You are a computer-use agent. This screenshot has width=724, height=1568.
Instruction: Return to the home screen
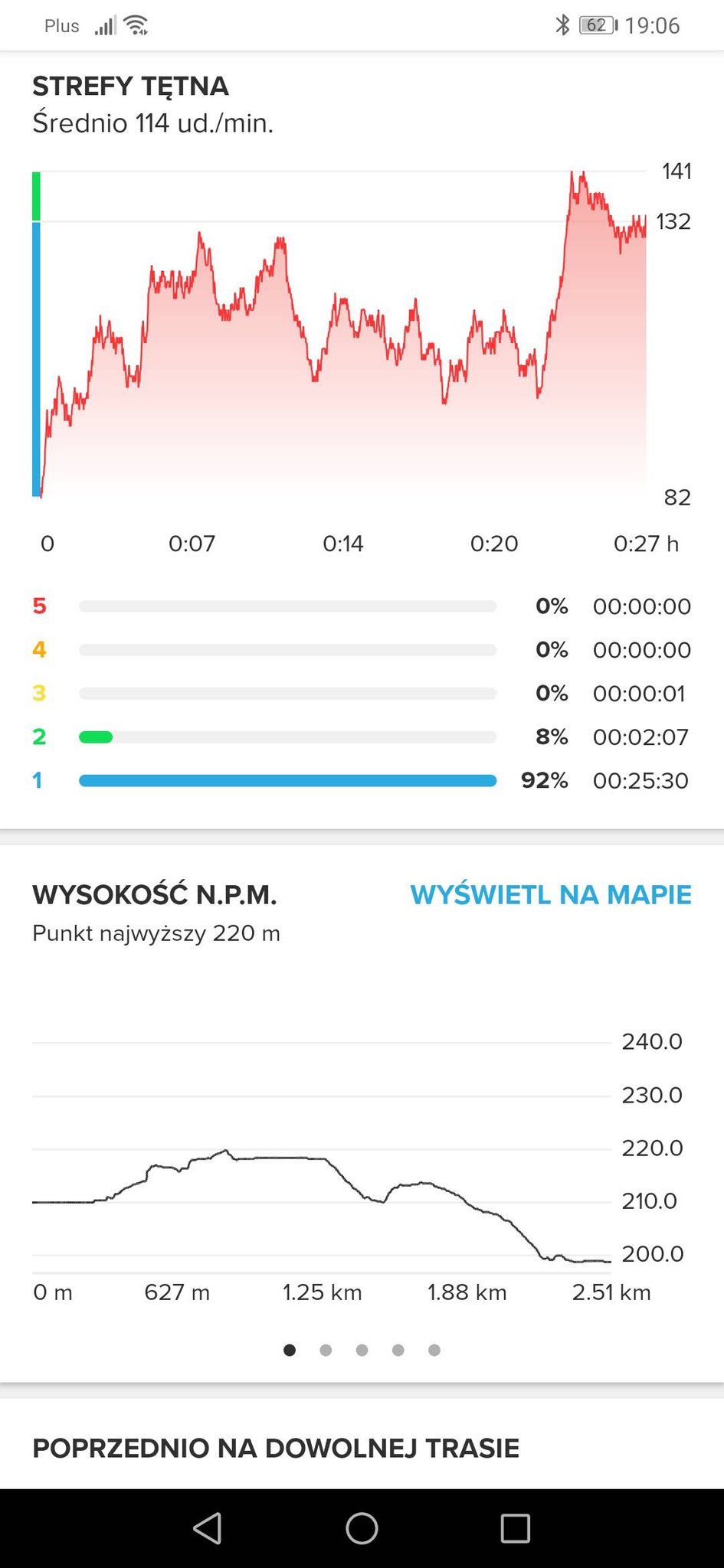click(x=362, y=1528)
